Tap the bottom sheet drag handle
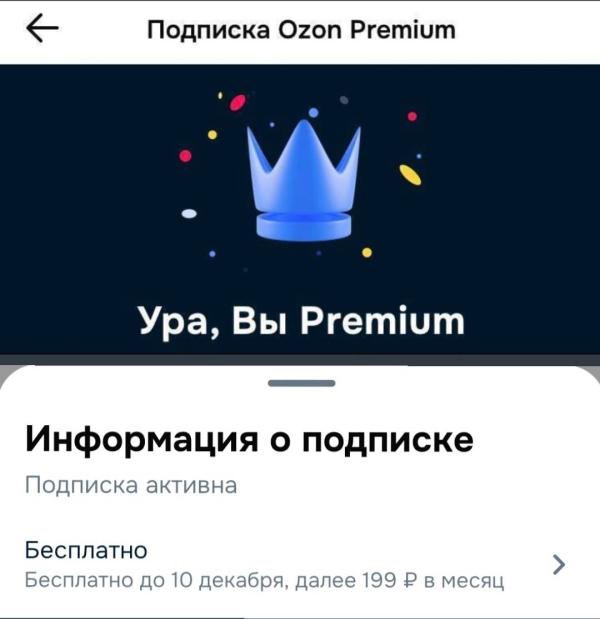This screenshot has width=600, height=619. pos(302,383)
